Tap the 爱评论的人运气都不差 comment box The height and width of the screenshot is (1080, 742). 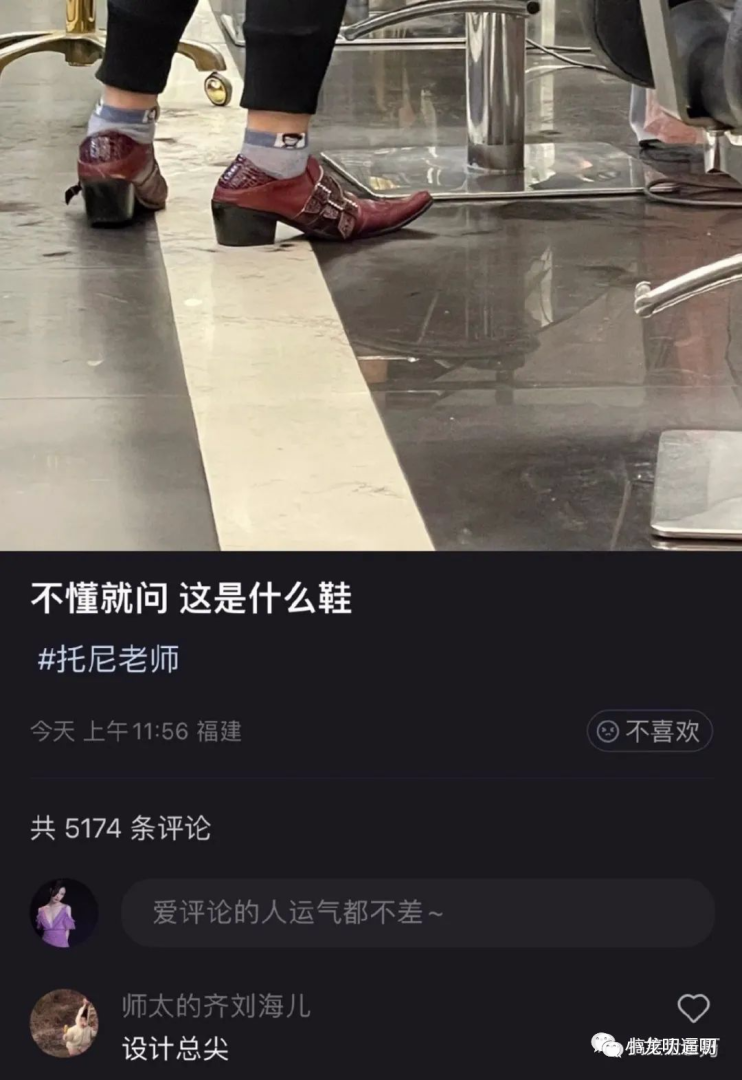(417, 913)
